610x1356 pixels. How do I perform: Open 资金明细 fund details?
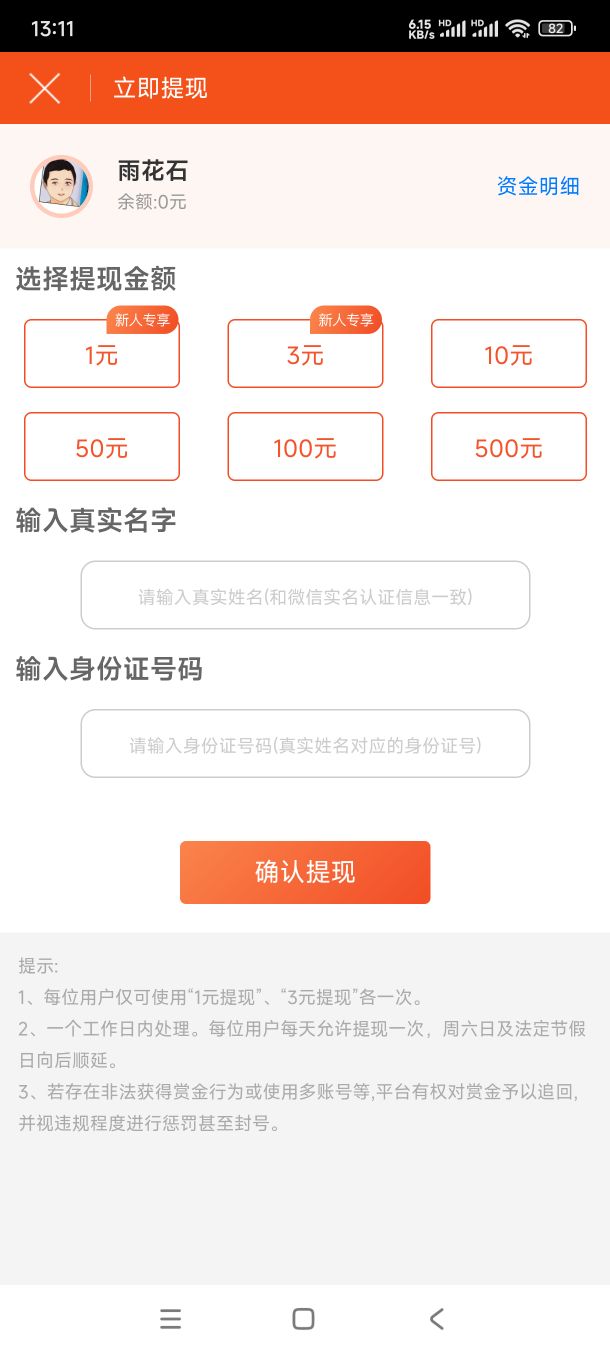coord(538,186)
